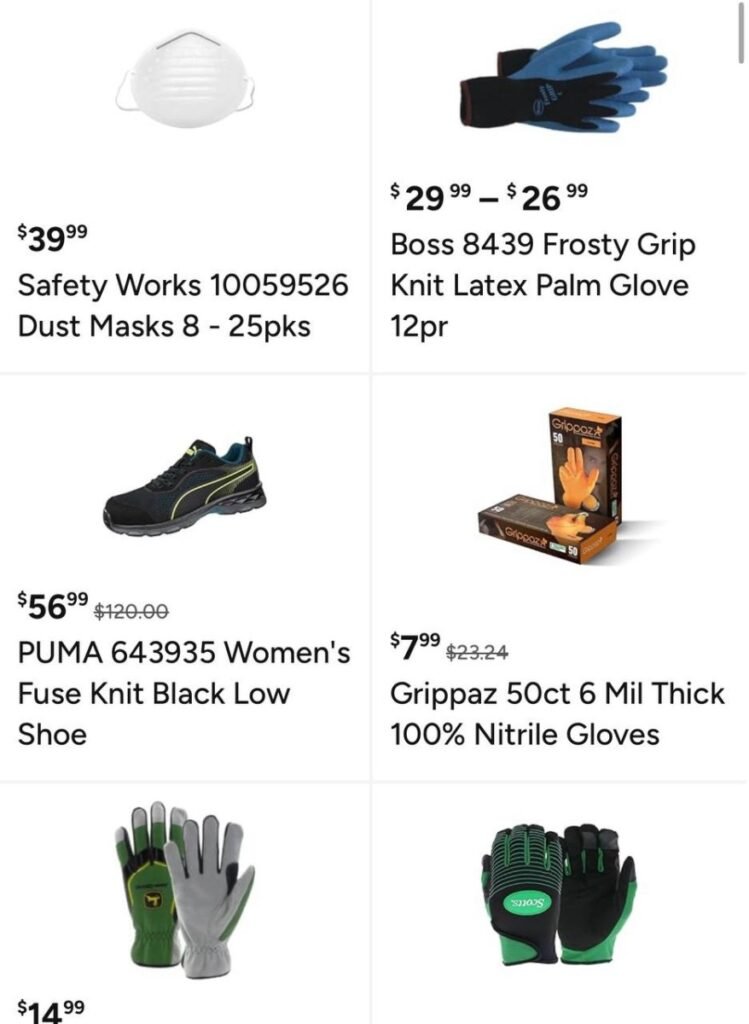
Task: Open PUMA Women's Fuse Knit shoe
Action: 184,693
